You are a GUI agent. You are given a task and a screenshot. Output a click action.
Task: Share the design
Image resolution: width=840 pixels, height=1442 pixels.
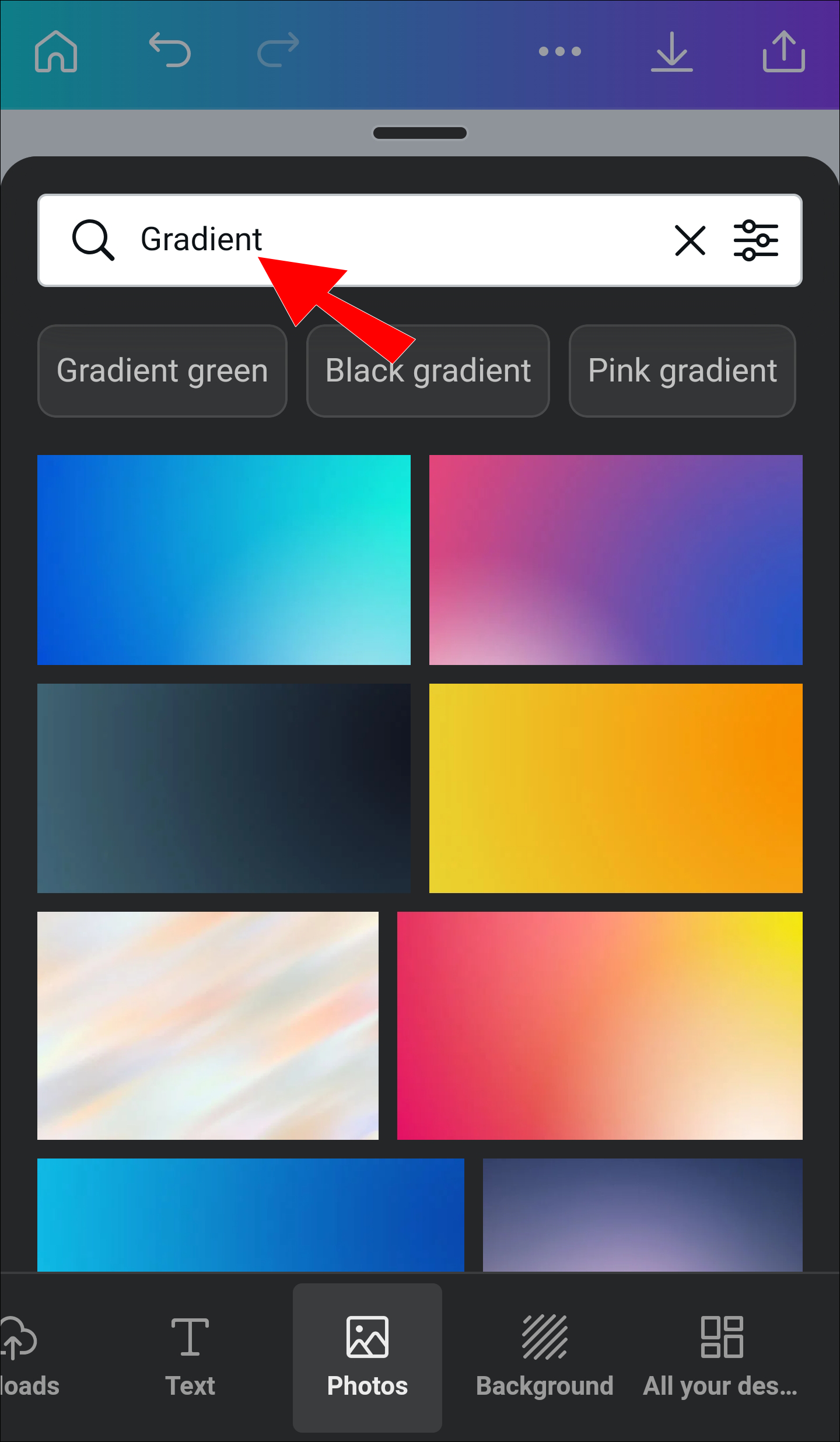point(783,51)
